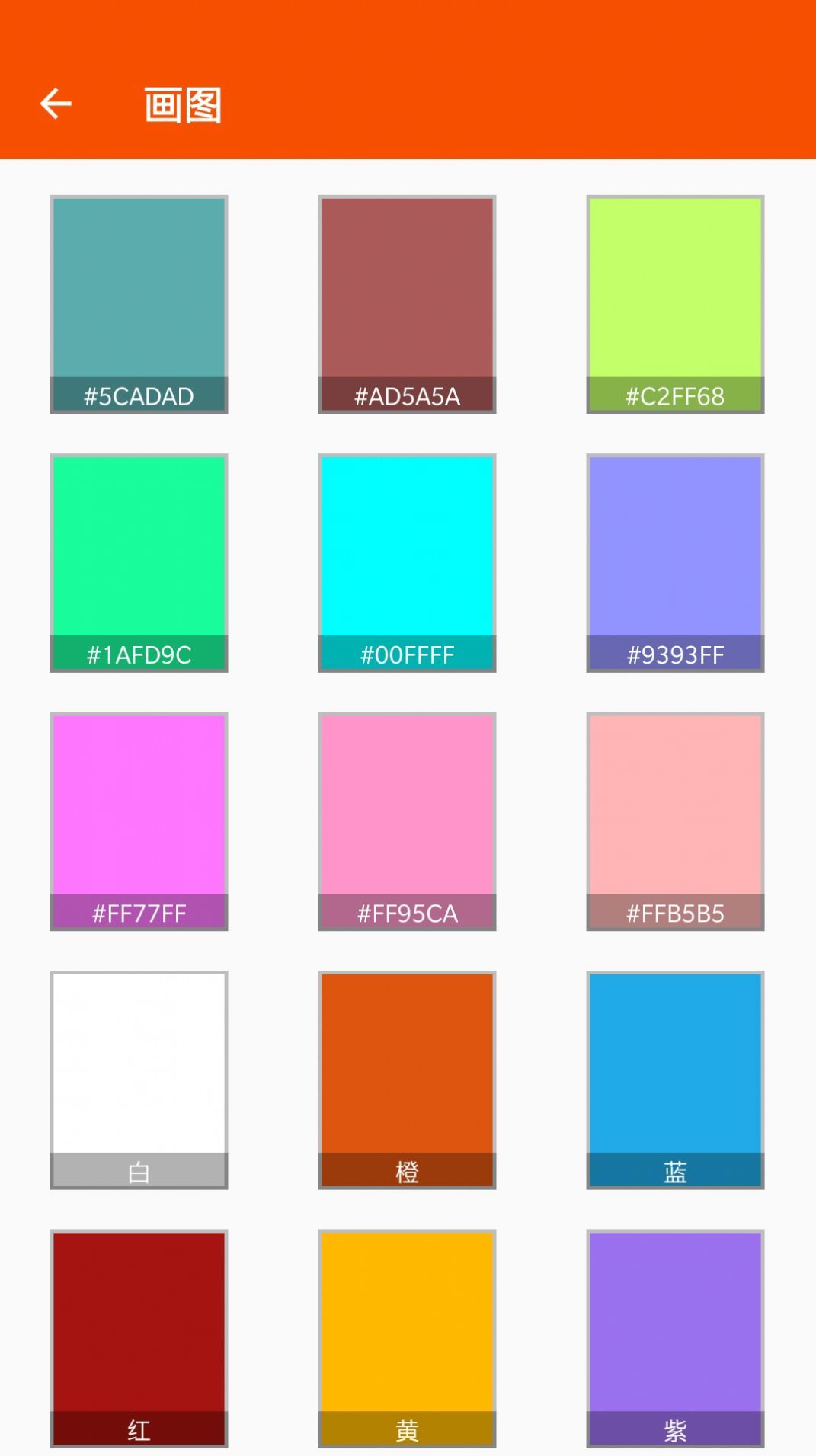The width and height of the screenshot is (816, 1456).
Task: Pick the #9393FF swatch
Action: [x=675, y=562]
